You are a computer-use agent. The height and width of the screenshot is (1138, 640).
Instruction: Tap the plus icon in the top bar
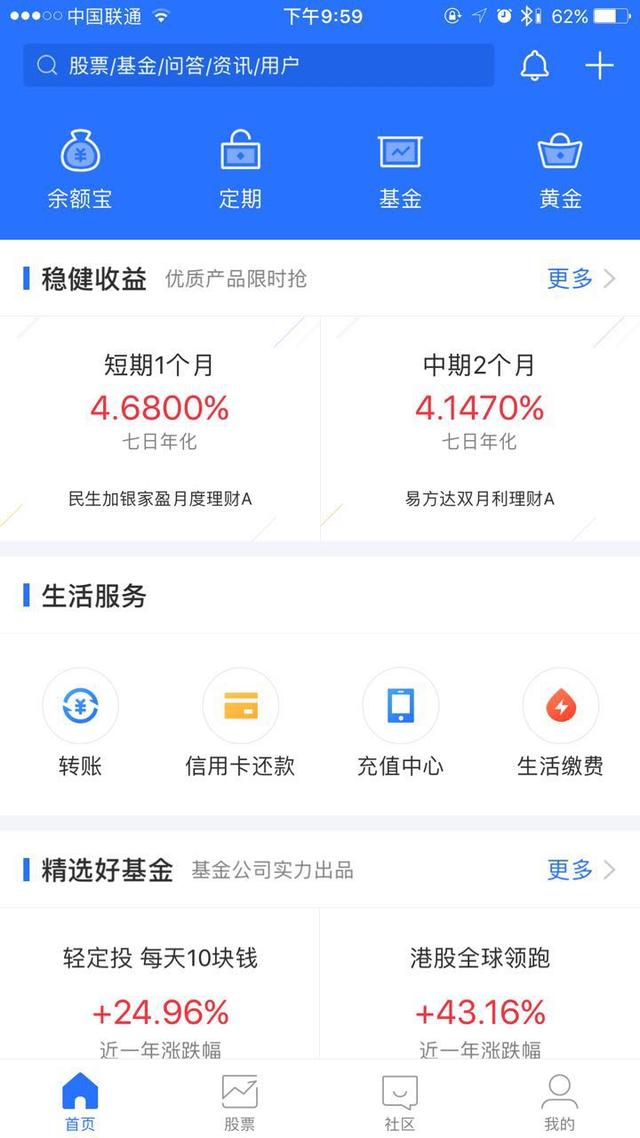pos(599,66)
